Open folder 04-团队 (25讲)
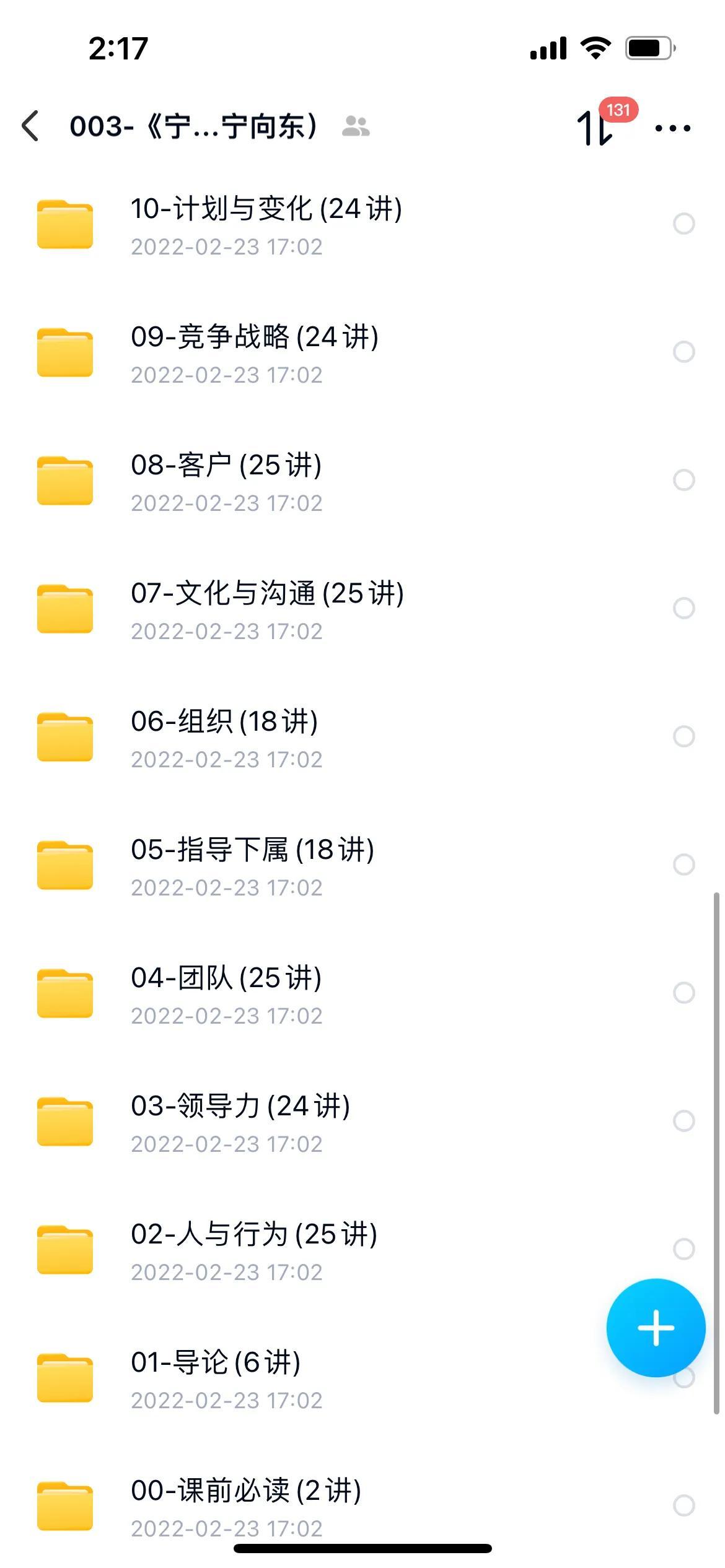 coord(226,993)
